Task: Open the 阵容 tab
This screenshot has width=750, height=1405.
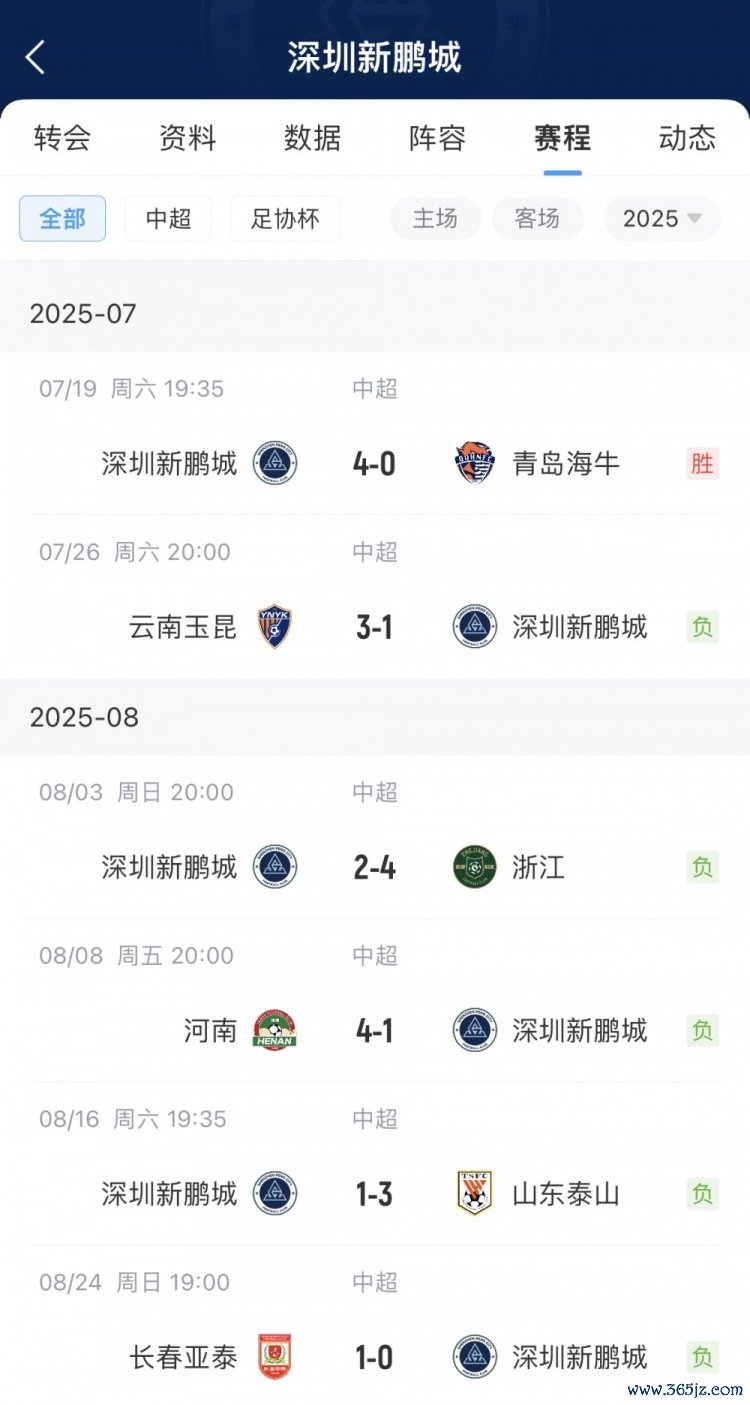Action: pos(437,138)
